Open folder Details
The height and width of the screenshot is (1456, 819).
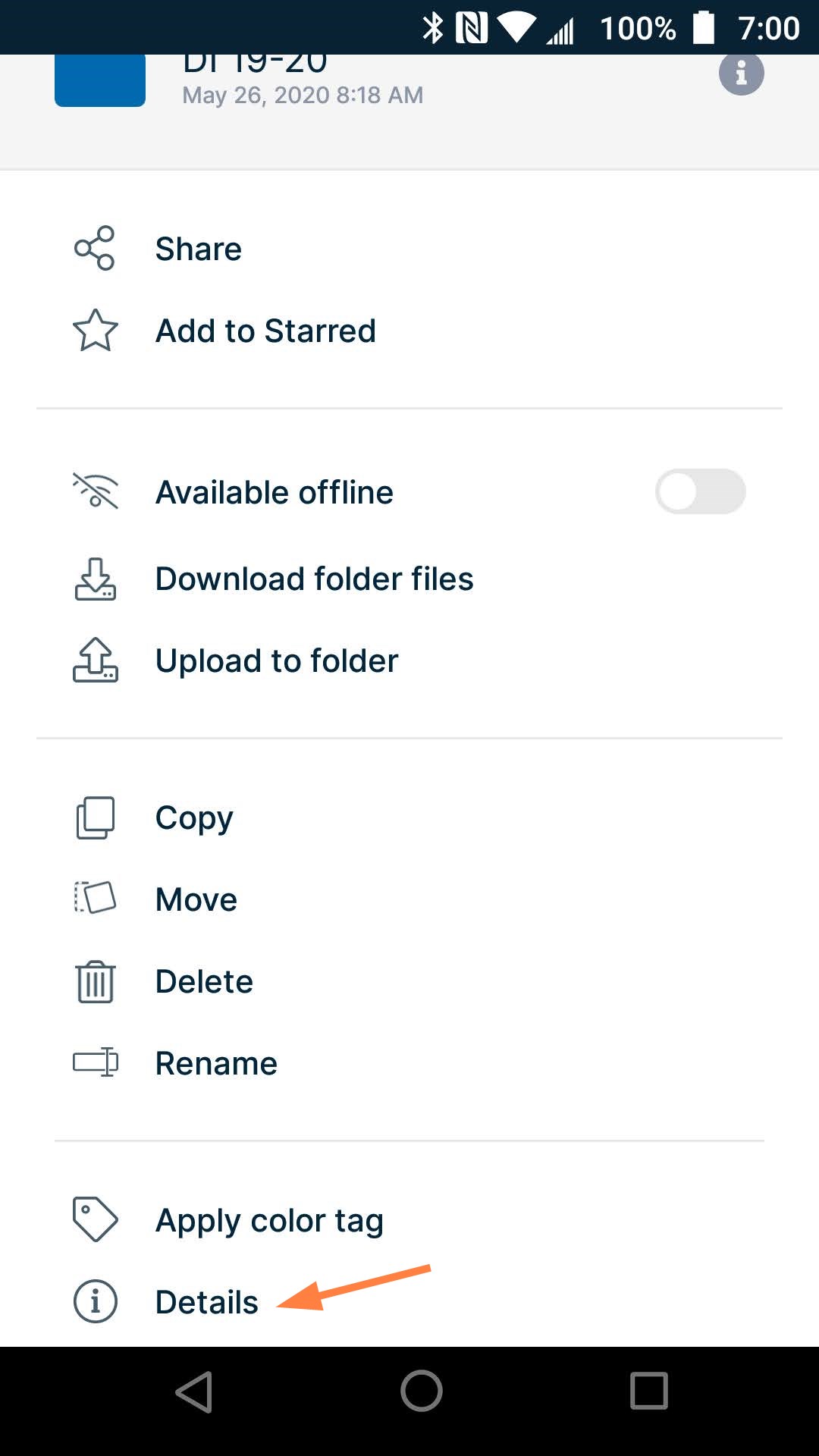(x=206, y=1302)
